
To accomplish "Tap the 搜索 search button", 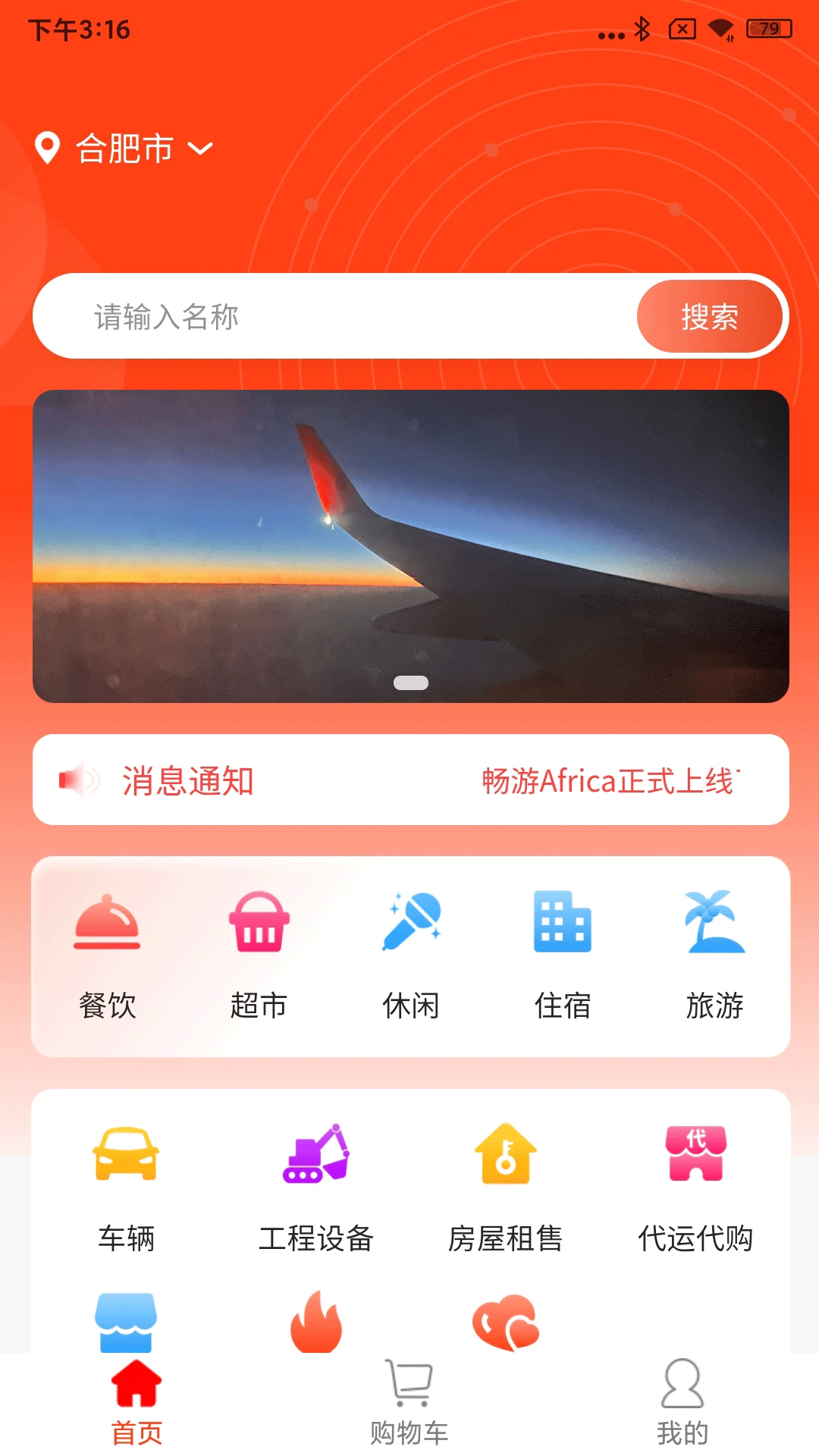I will (709, 316).
